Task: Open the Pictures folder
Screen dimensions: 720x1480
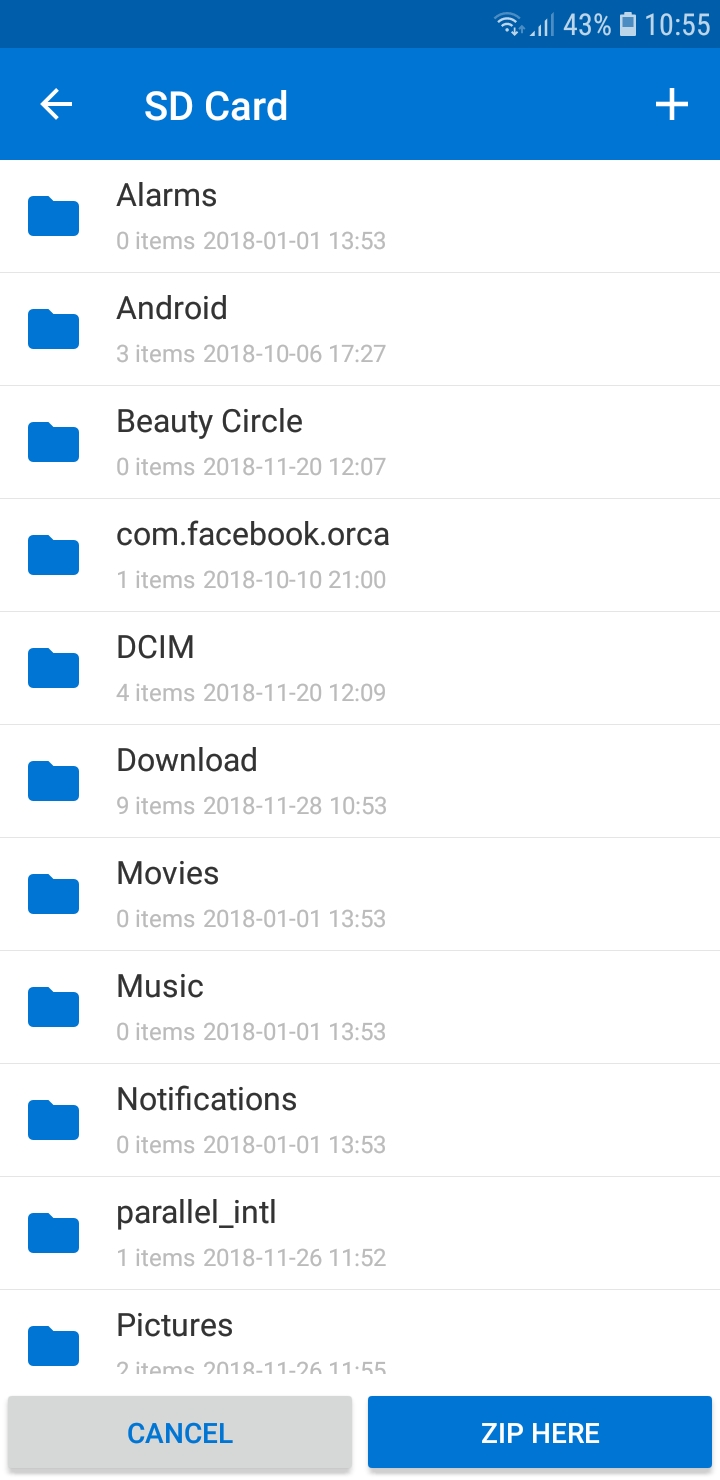Action: coord(360,1335)
